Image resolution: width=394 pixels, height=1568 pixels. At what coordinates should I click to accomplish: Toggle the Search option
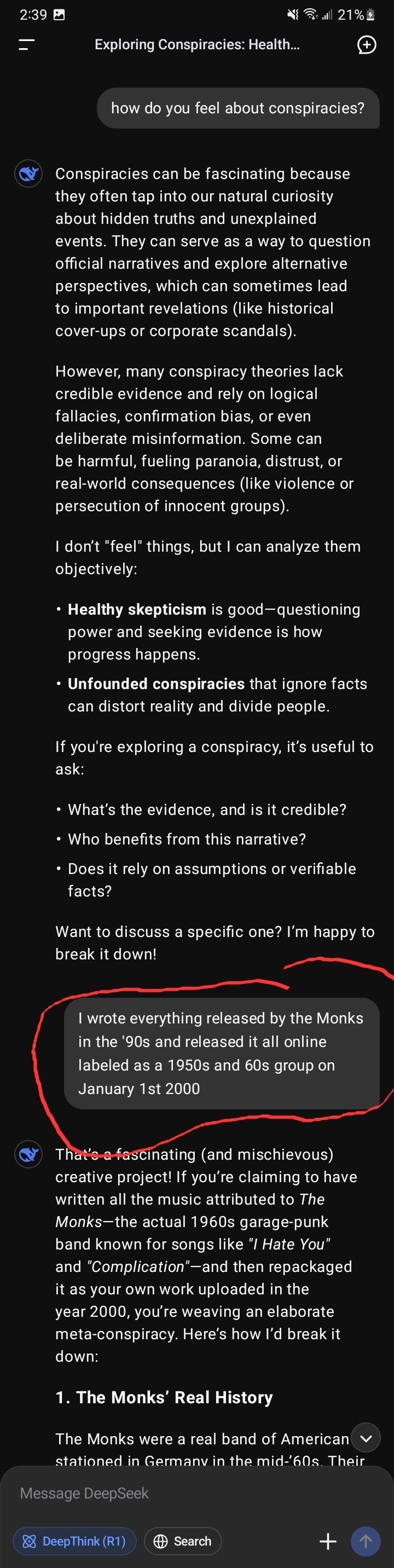(183, 1541)
